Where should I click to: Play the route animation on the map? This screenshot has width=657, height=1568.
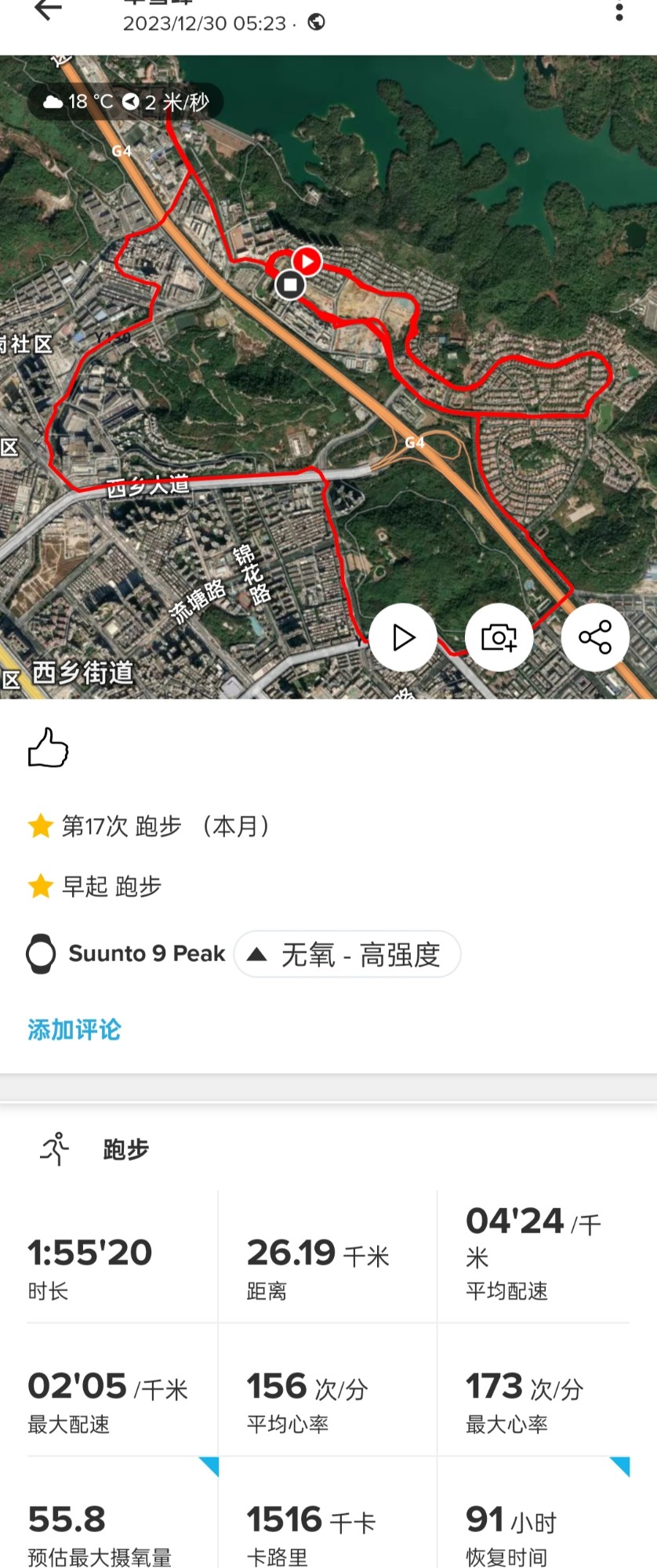[x=403, y=637]
